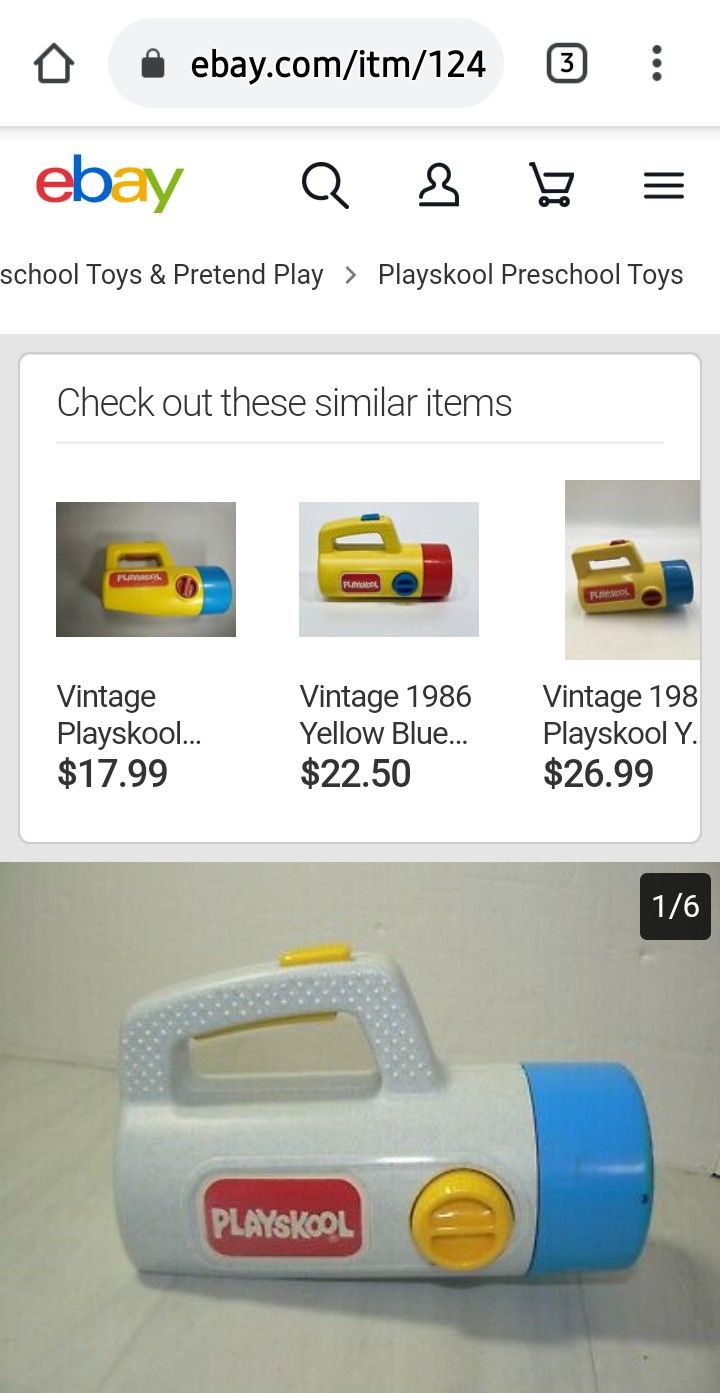View the shopping cart
The image size is (720, 1393).
coord(551,186)
